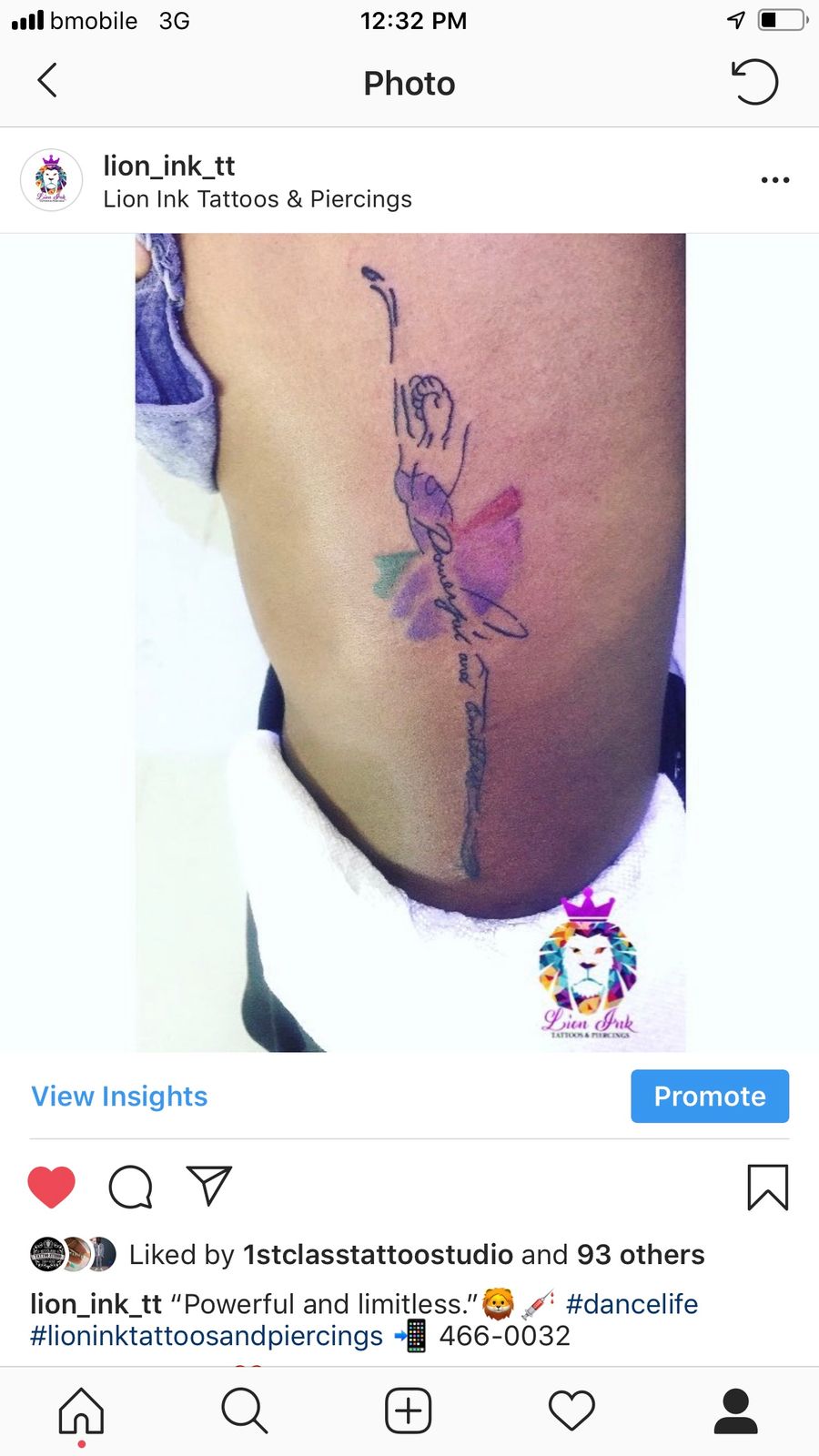This screenshot has width=819, height=1456.
Task: Promote this post
Action: click(709, 1097)
